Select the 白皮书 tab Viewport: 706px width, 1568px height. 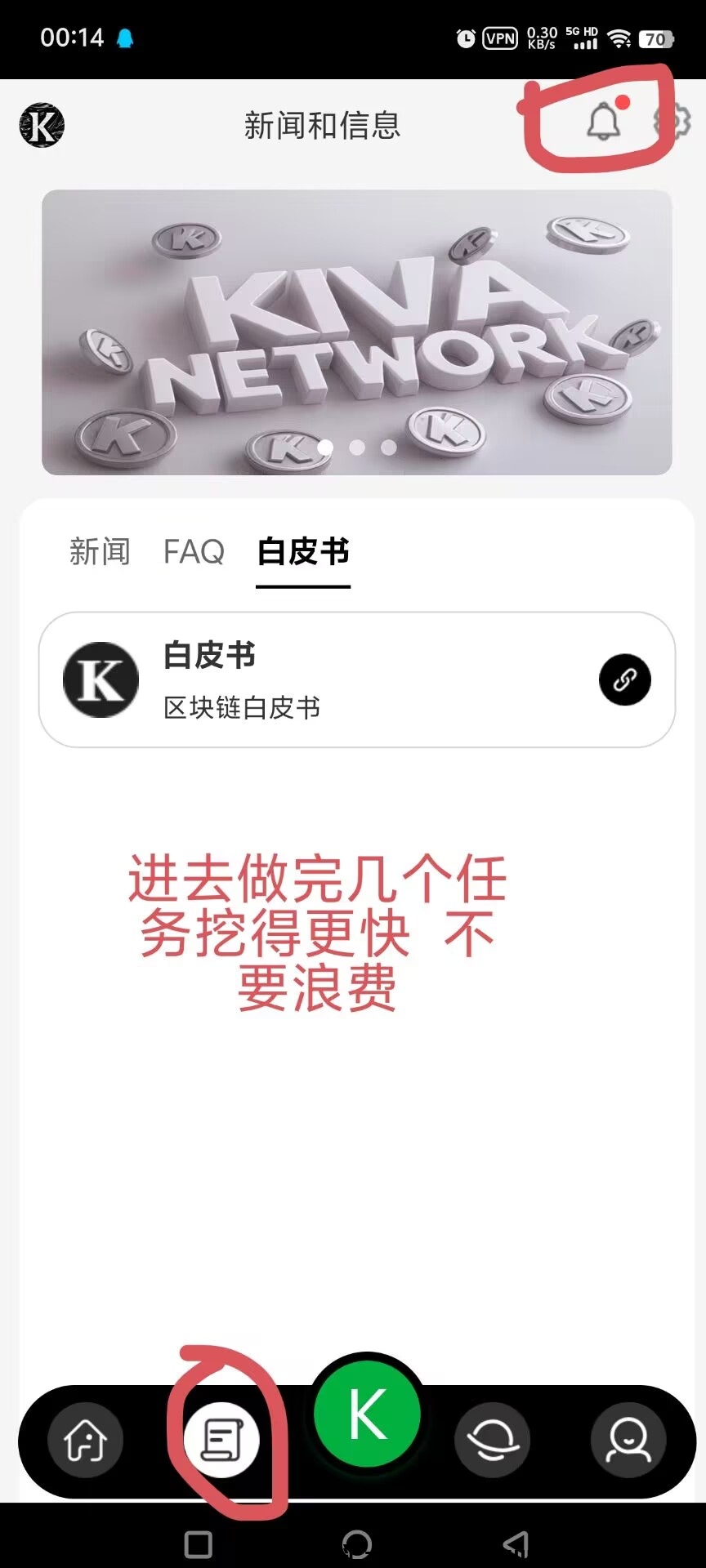(x=303, y=552)
